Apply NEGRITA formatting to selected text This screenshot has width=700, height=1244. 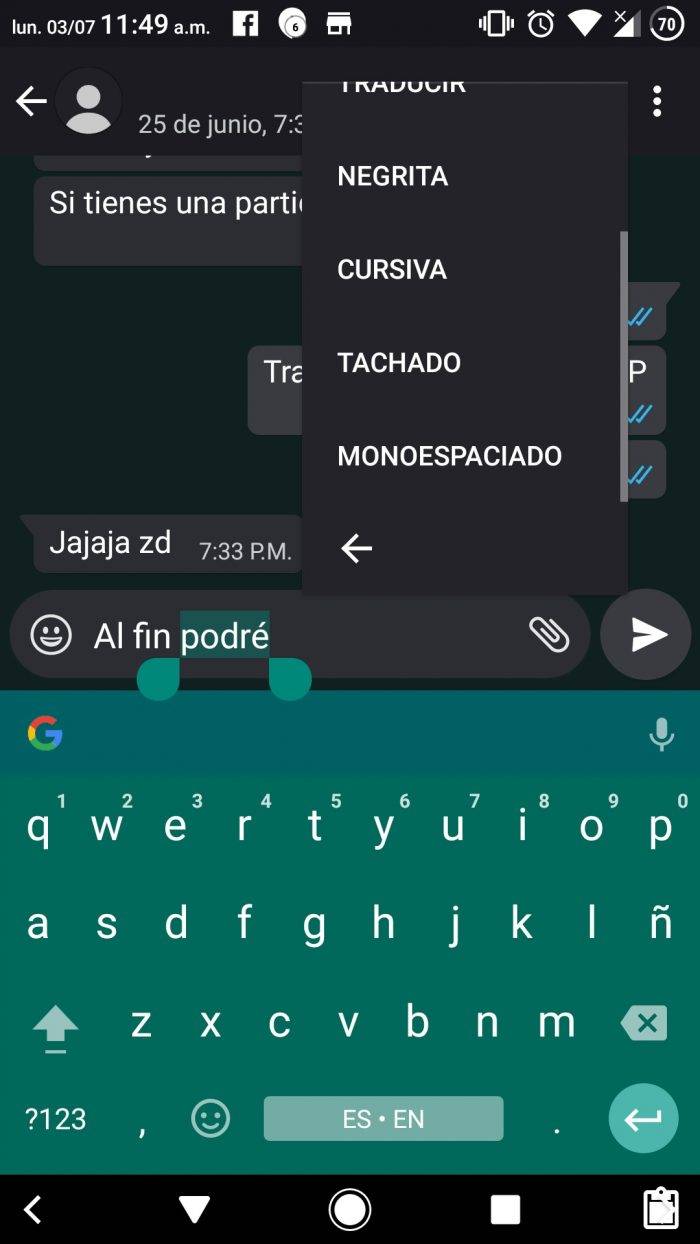393,177
